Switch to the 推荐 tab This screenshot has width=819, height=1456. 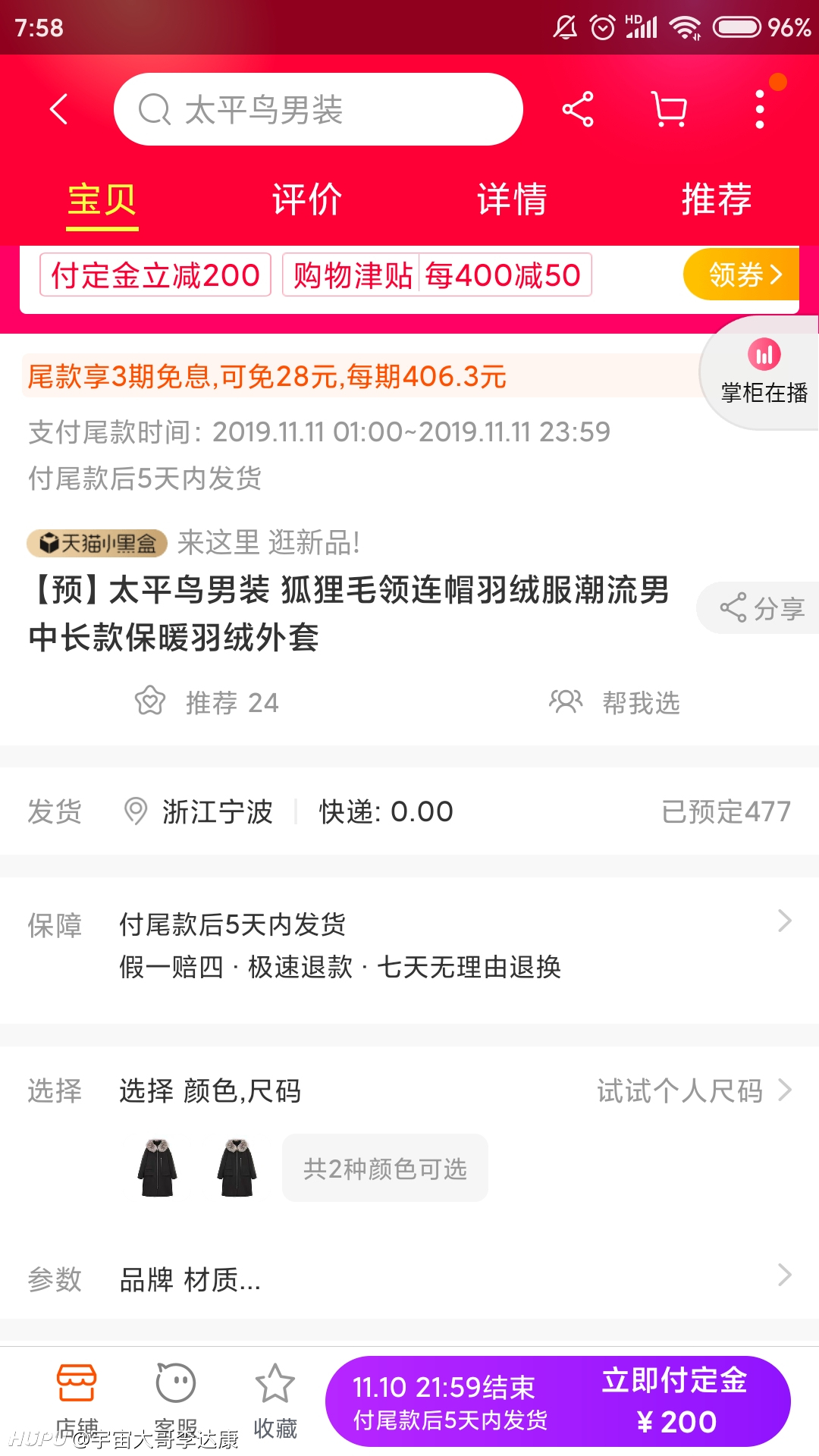click(x=717, y=200)
